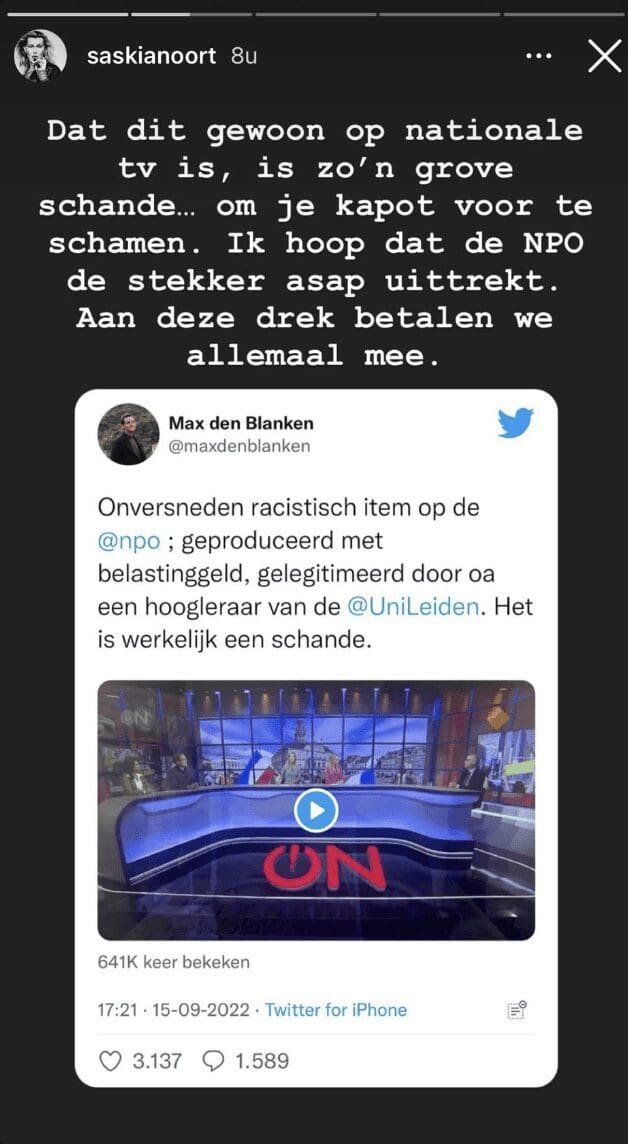This screenshot has width=628, height=1144.
Task: Close the story viewer
Action: [604, 56]
